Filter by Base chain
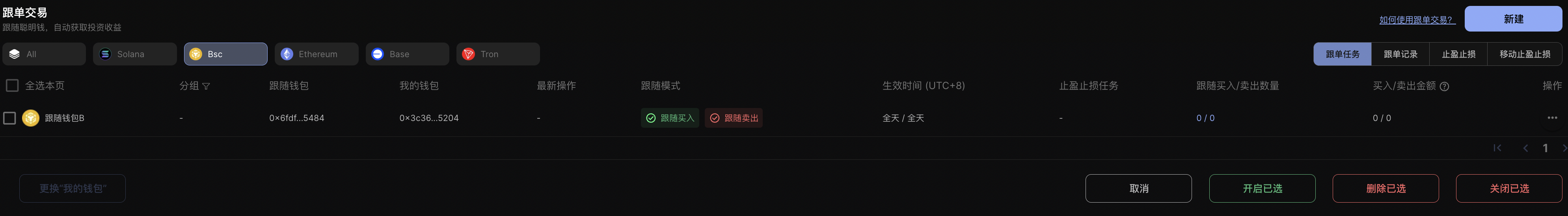This screenshot has width=1568, height=216. [407, 54]
